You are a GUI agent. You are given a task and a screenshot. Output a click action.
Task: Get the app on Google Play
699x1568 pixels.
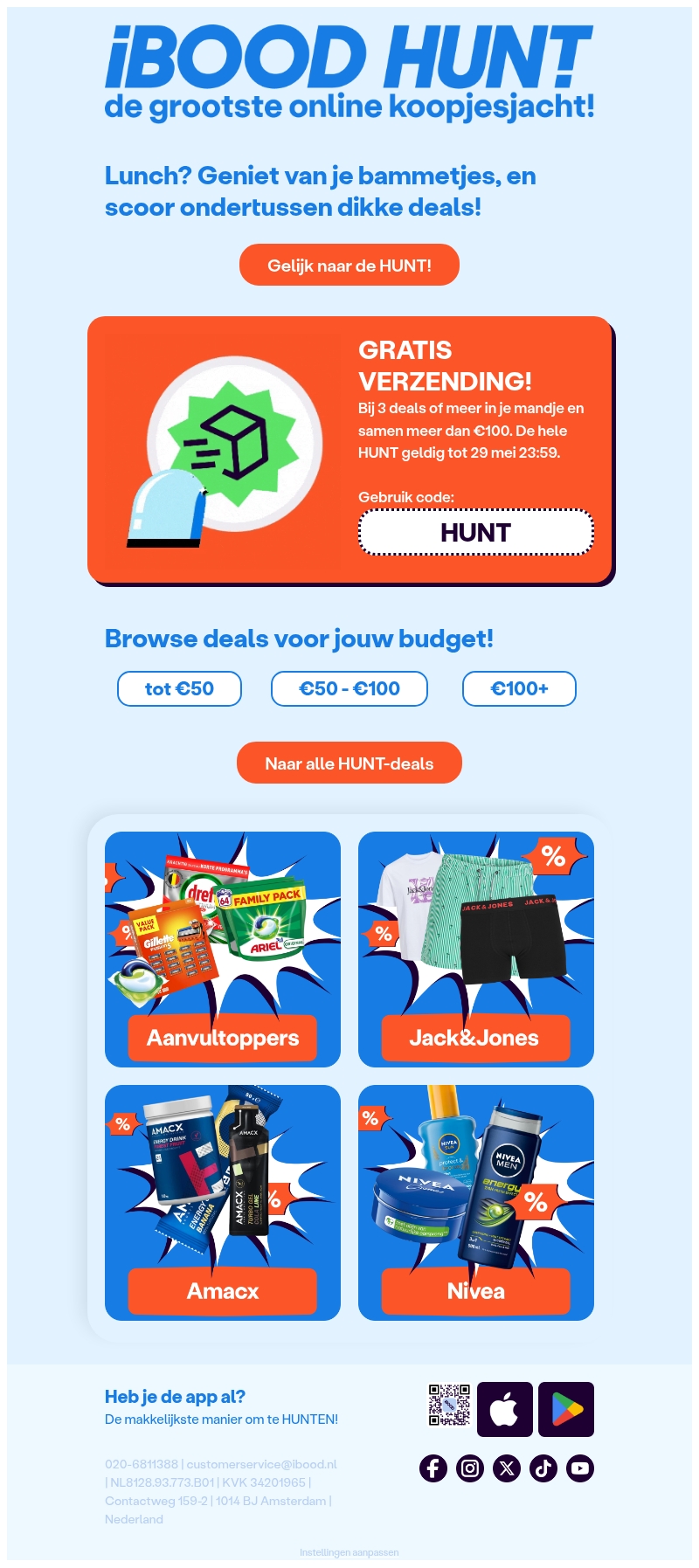point(566,1410)
